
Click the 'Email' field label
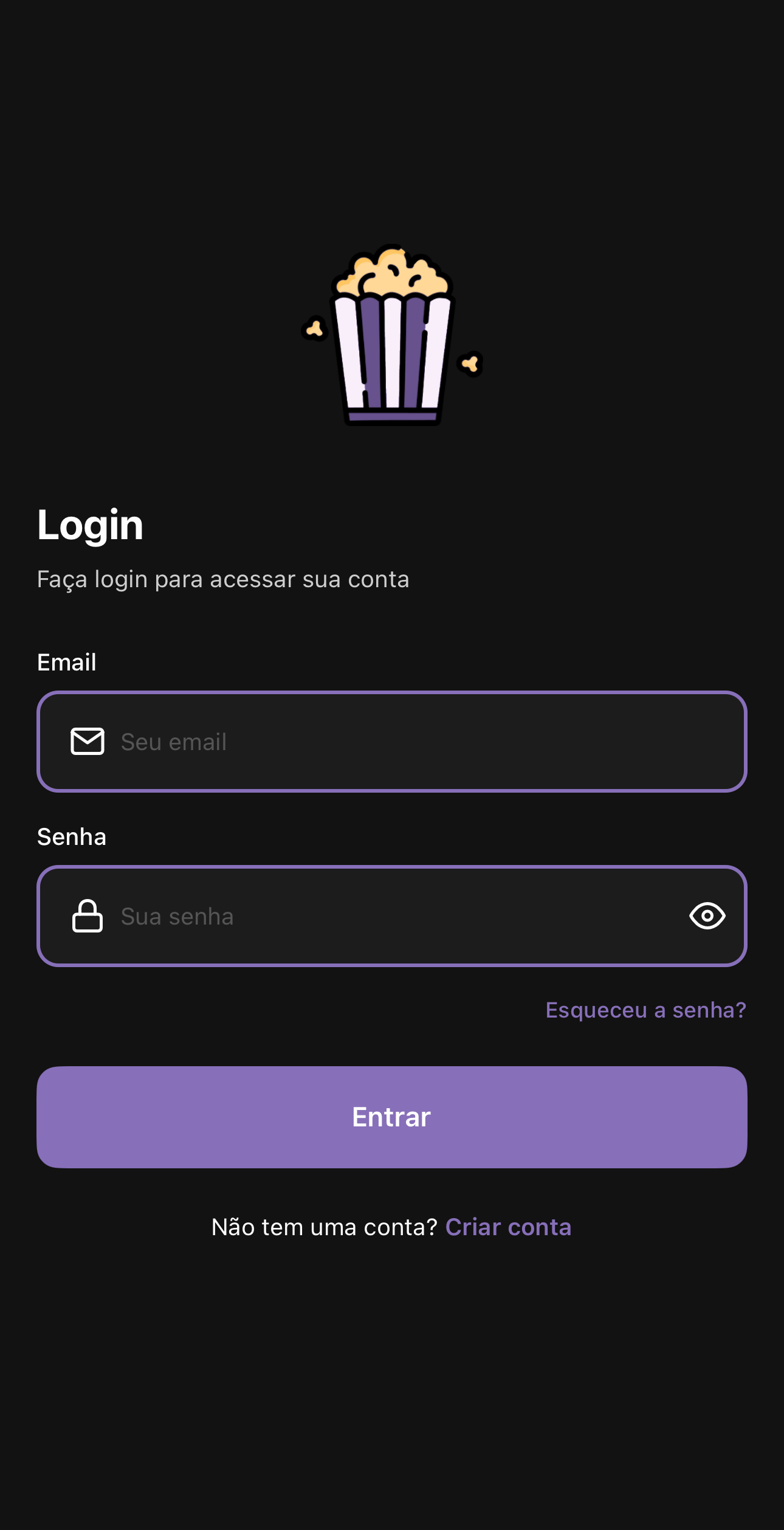[x=66, y=661]
